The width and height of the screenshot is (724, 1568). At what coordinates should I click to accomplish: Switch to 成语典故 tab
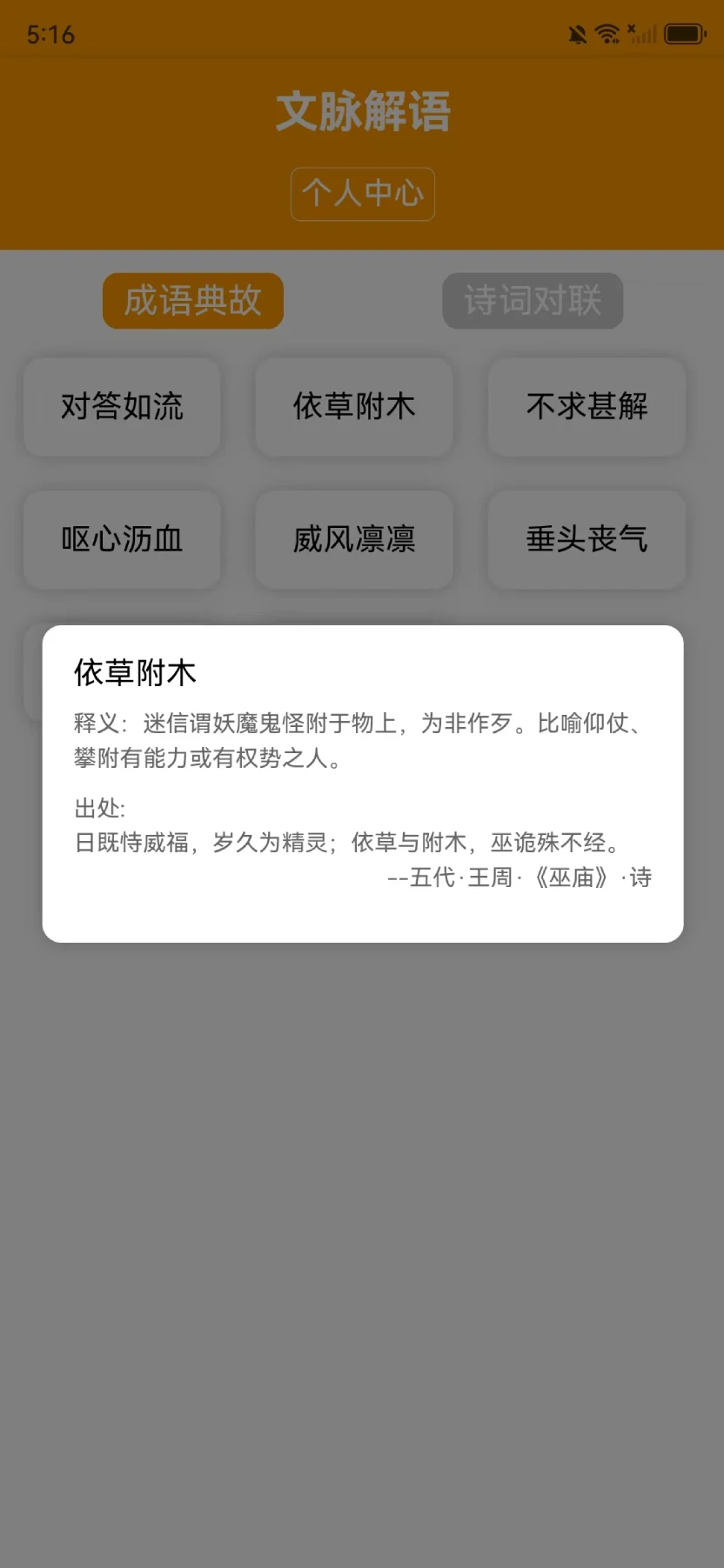[x=192, y=301]
